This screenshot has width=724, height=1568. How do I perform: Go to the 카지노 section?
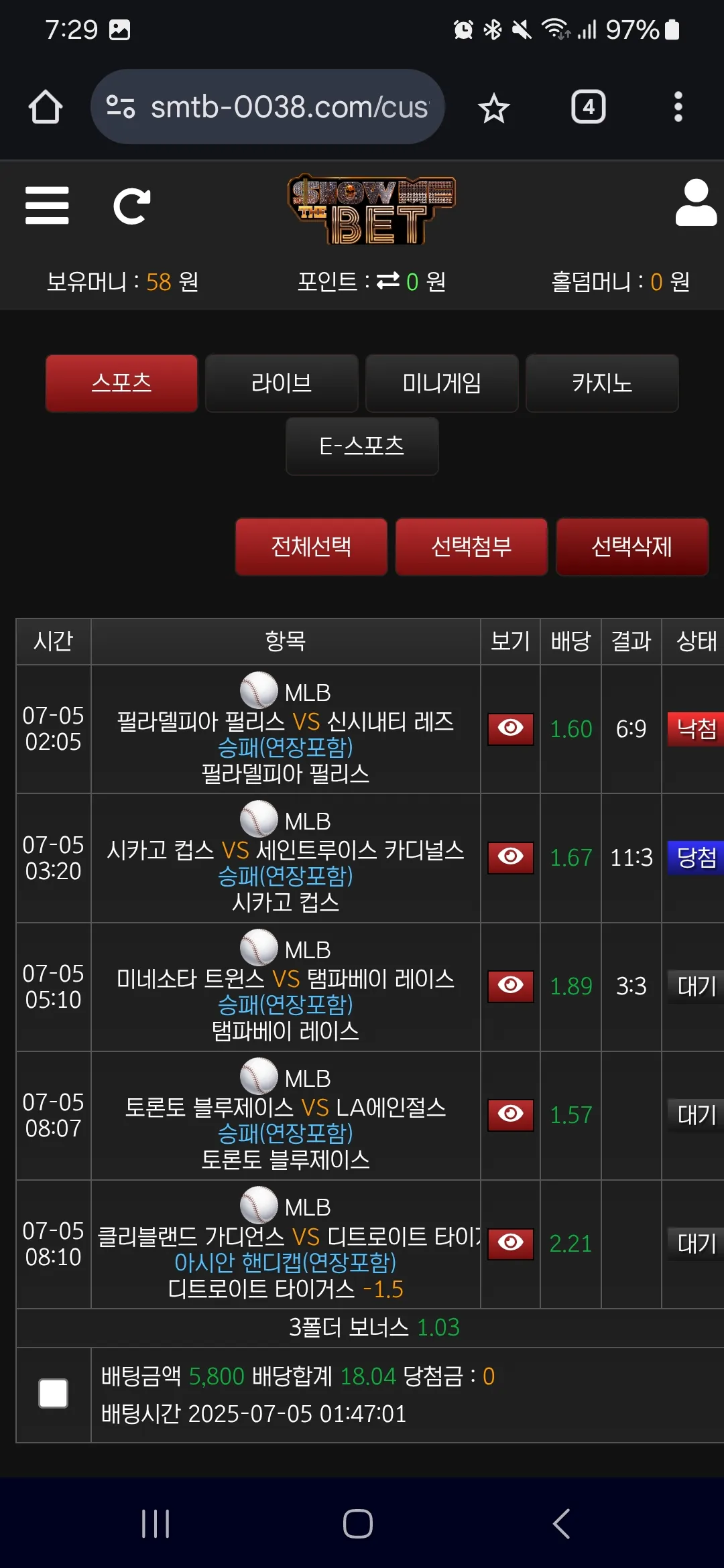pyautogui.click(x=602, y=383)
